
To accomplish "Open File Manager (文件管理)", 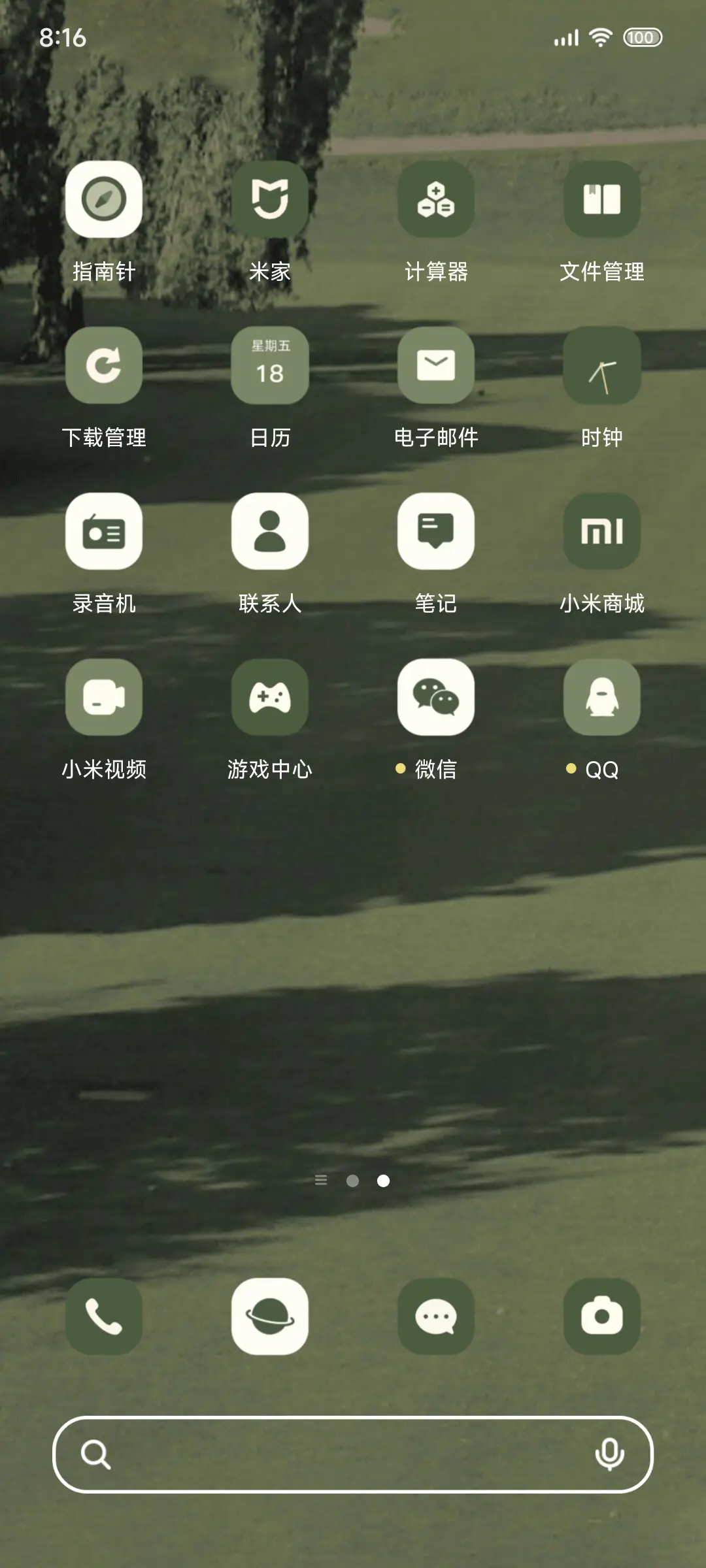I will 601,201.
